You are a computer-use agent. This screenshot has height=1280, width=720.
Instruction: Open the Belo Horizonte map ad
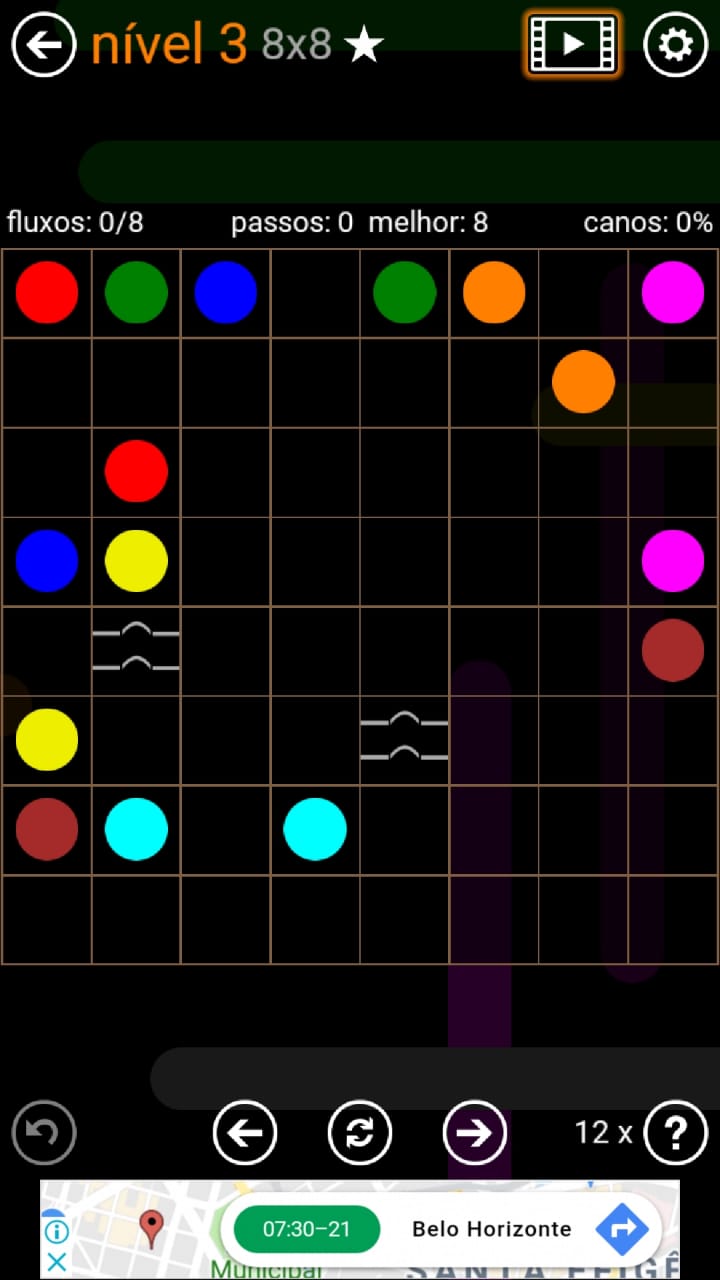point(440,1229)
